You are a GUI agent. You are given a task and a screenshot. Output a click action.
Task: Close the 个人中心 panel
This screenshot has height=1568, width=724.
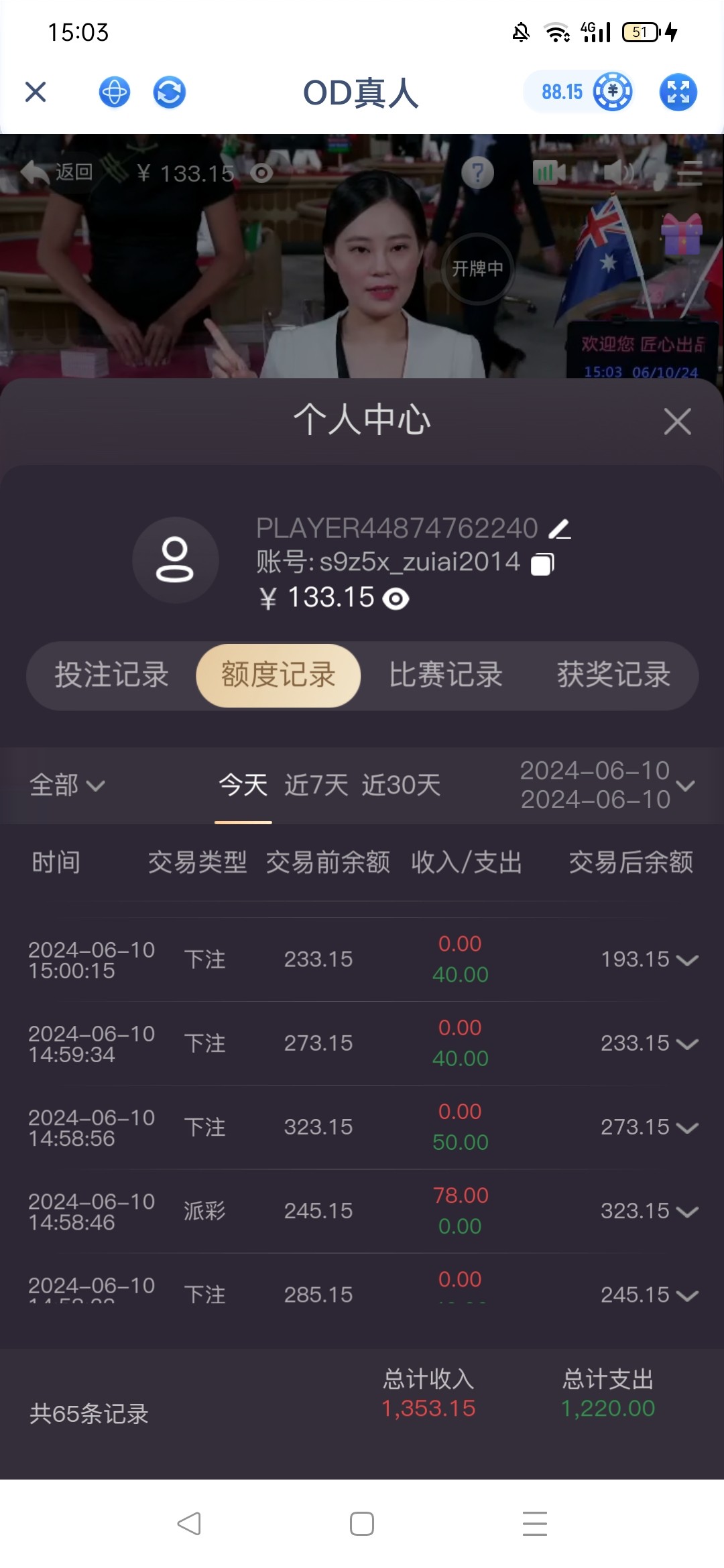coord(677,421)
